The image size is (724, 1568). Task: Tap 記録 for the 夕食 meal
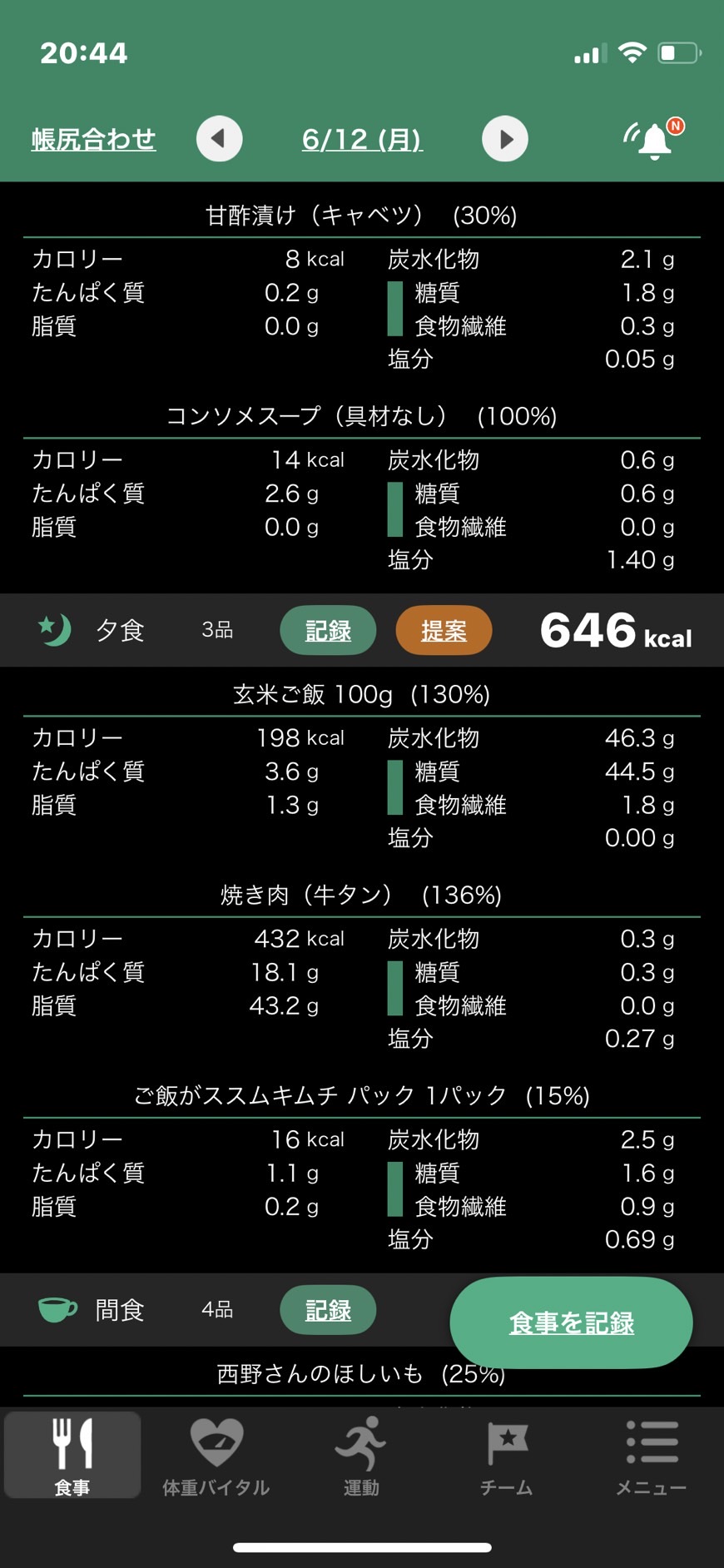point(328,630)
